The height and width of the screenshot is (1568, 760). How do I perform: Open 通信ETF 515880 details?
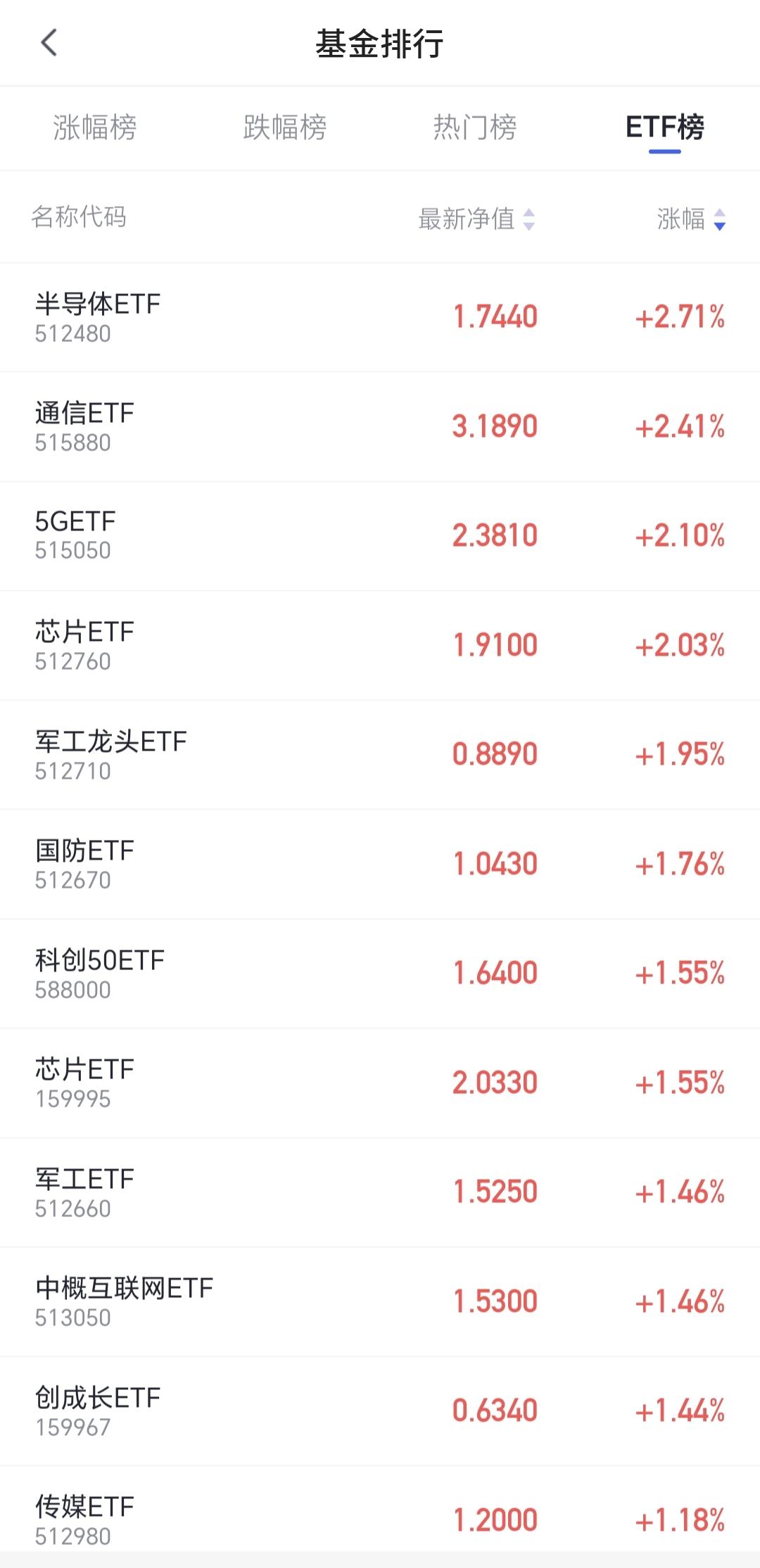click(380, 426)
